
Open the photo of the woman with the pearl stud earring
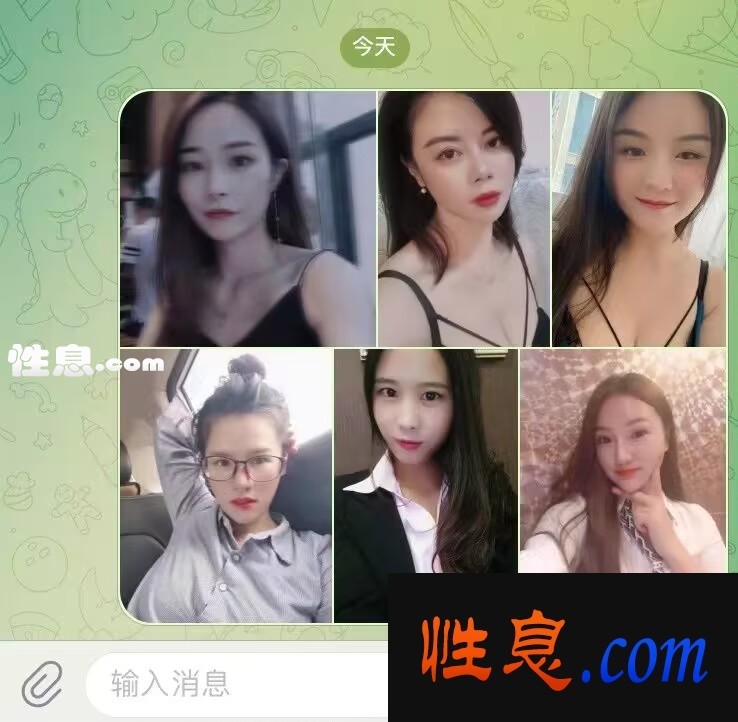click(x=463, y=218)
